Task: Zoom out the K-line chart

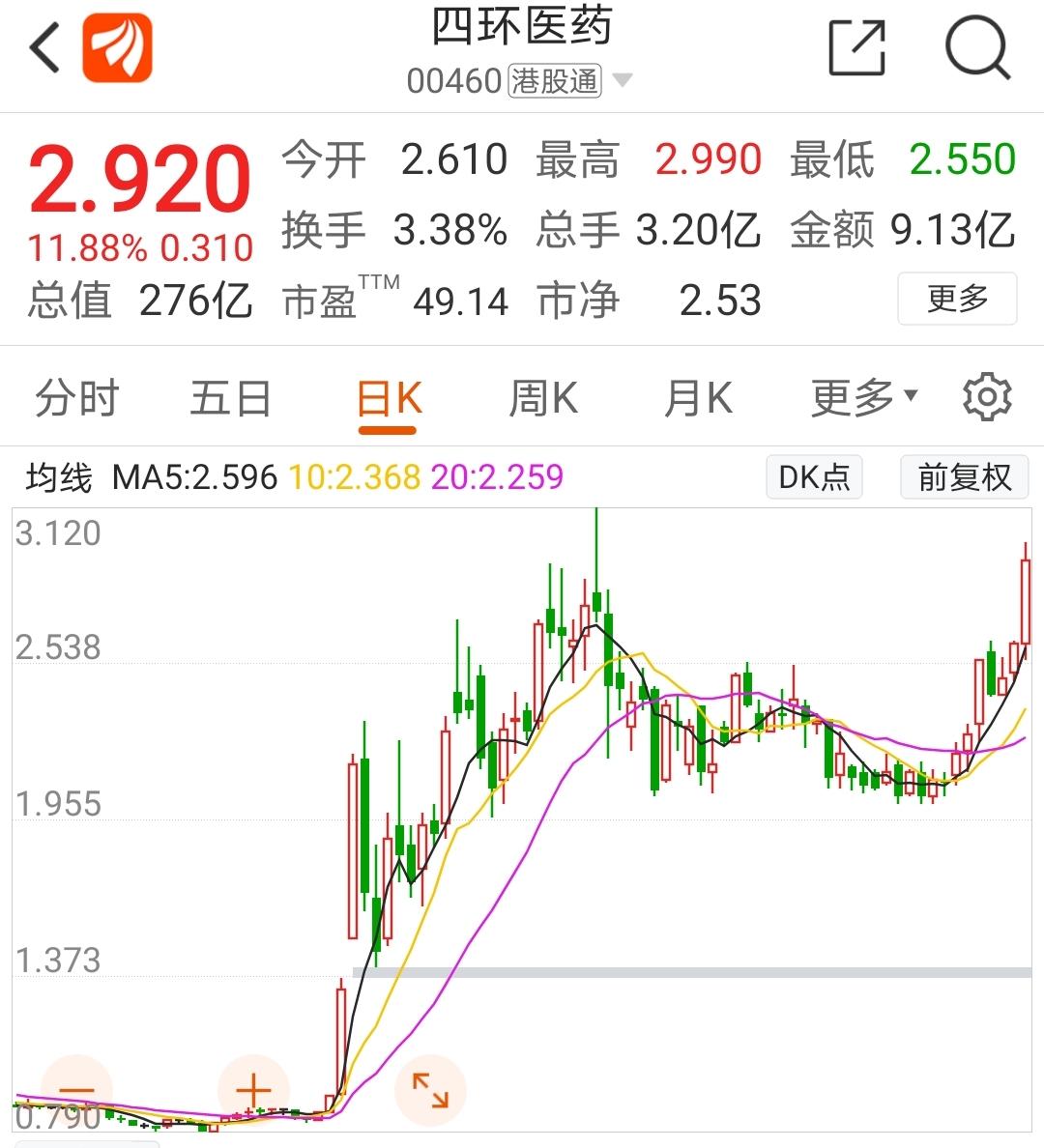Action: pos(76,1091)
